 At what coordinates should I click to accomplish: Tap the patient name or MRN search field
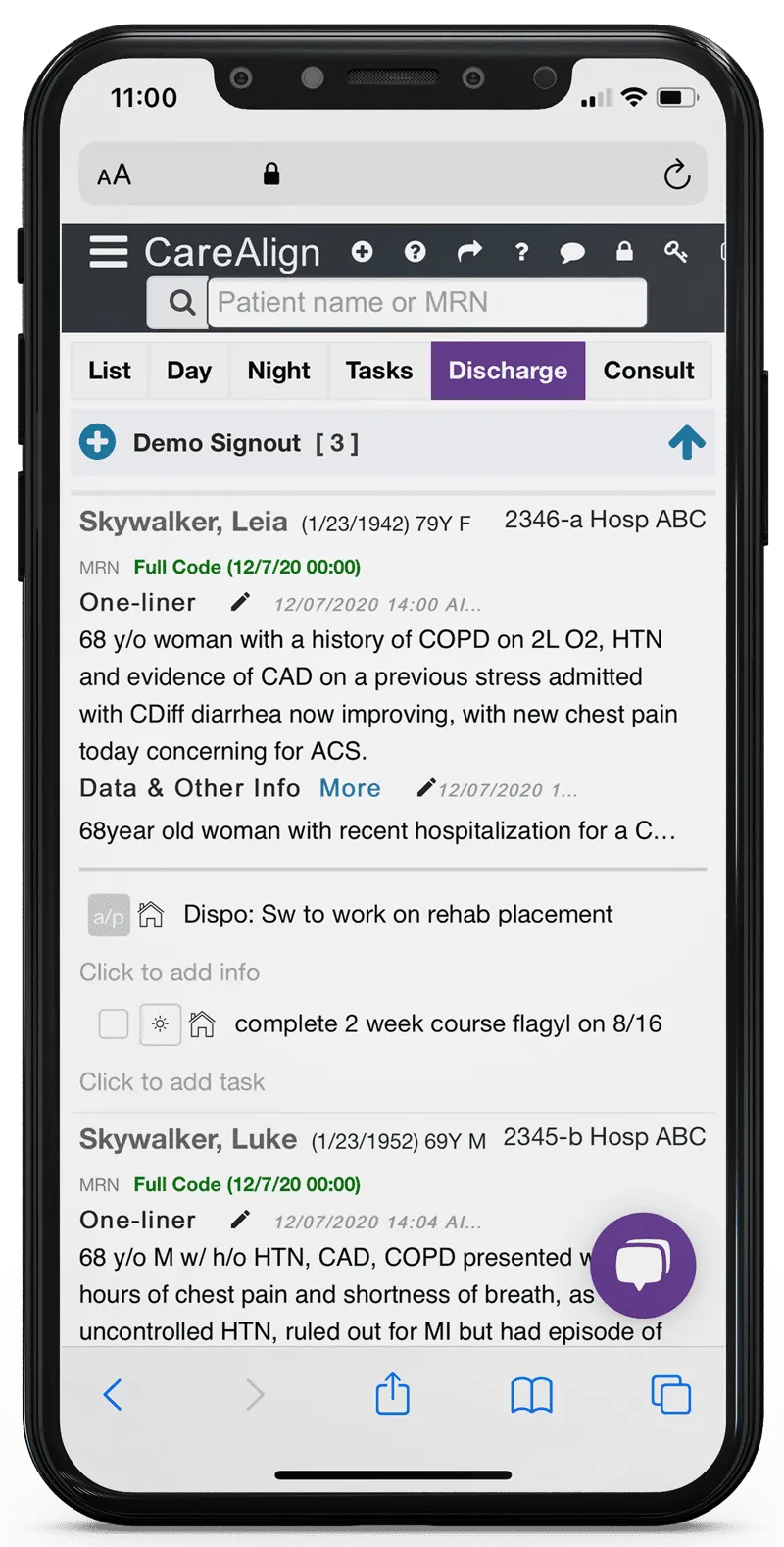tap(427, 303)
